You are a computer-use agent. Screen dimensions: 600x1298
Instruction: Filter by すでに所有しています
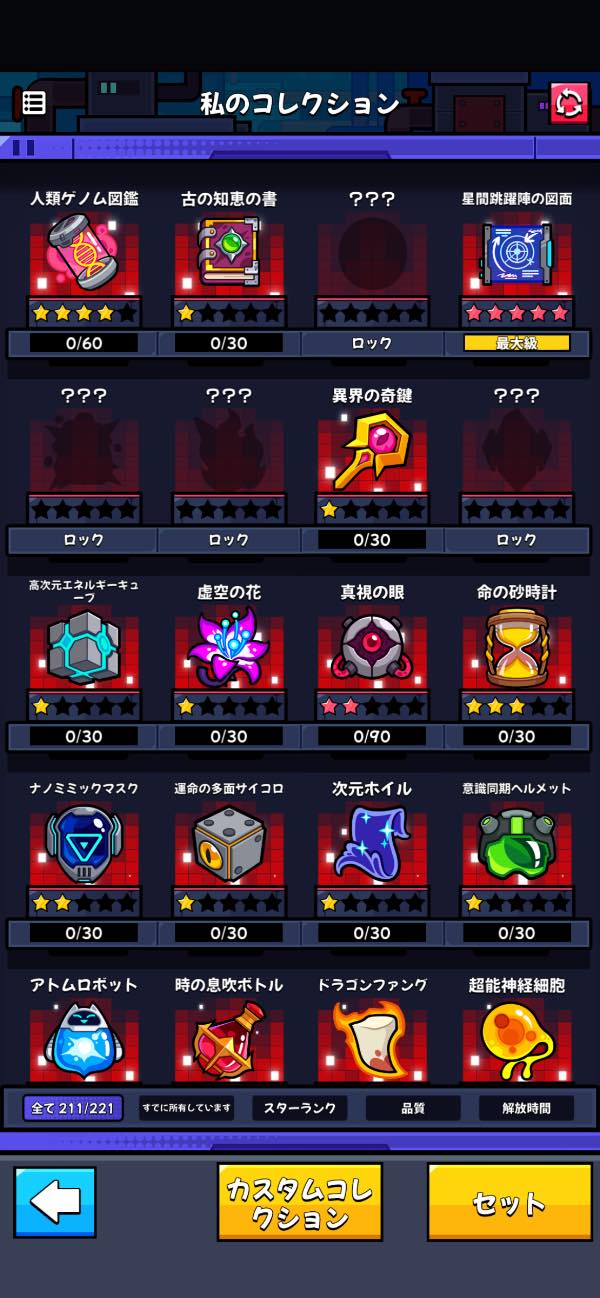pyautogui.click(x=186, y=1108)
